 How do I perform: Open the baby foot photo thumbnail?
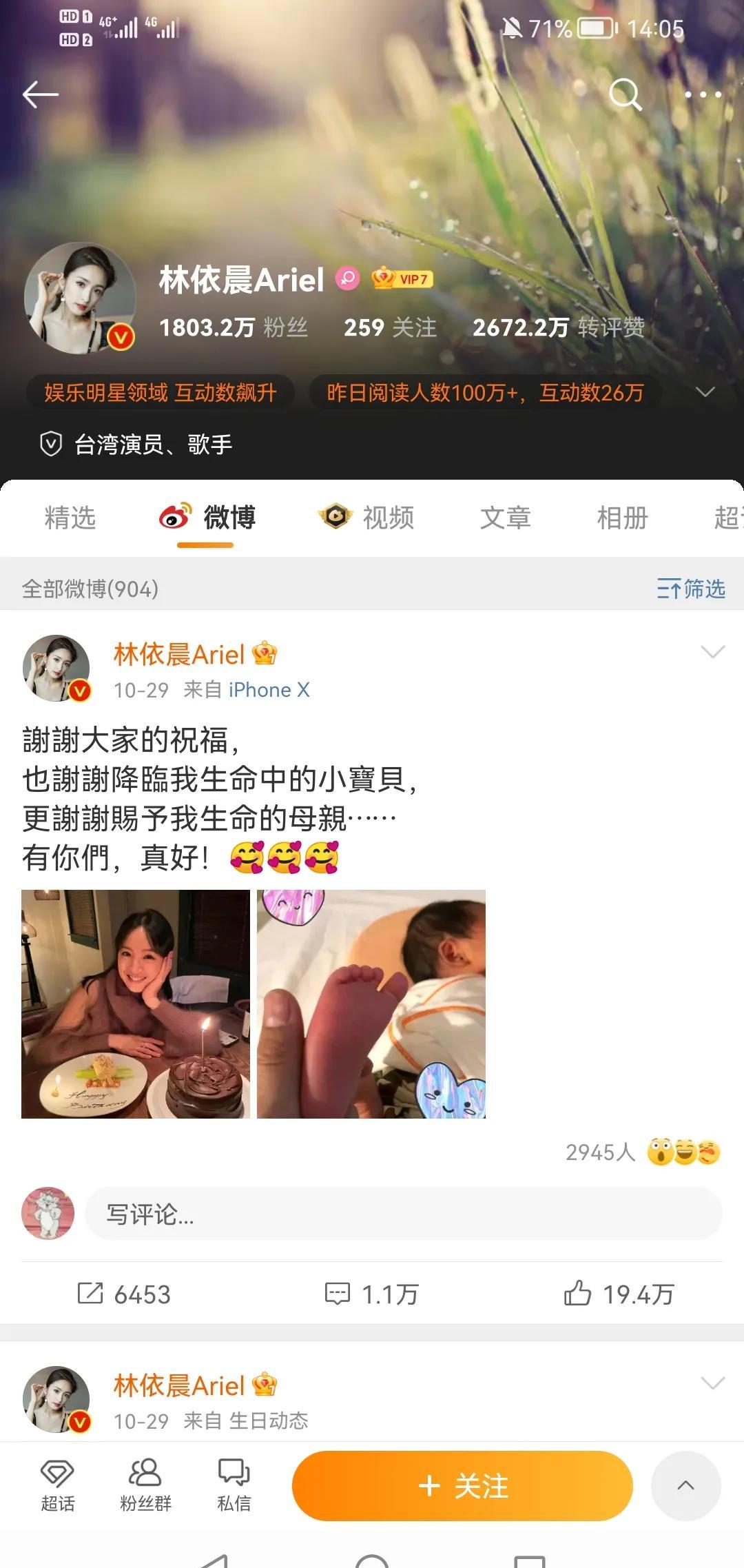click(371, 1004)
